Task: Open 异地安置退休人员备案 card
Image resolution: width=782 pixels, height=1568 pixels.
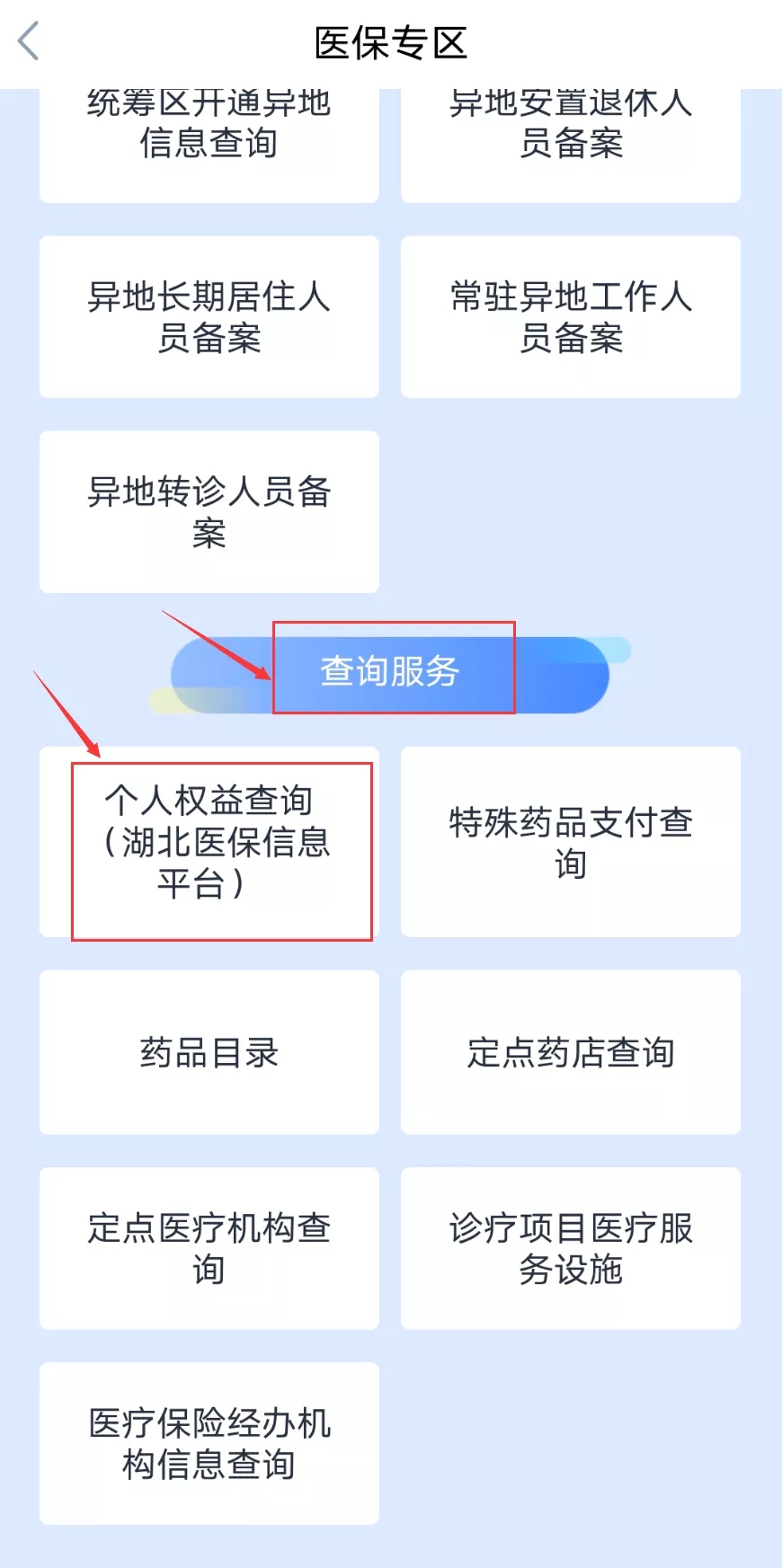Action: coord(570,144)
